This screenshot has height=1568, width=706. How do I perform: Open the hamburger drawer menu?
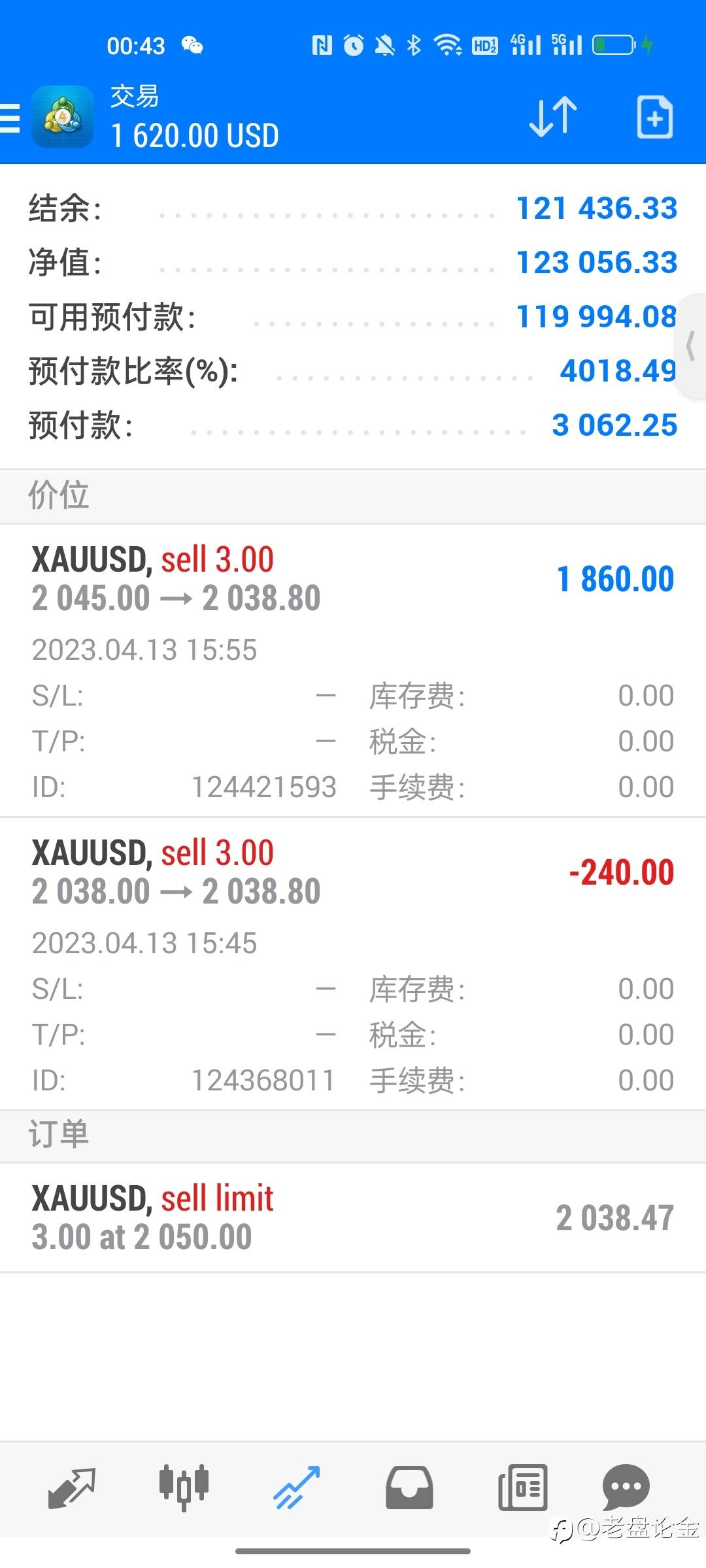click(10, 118)
